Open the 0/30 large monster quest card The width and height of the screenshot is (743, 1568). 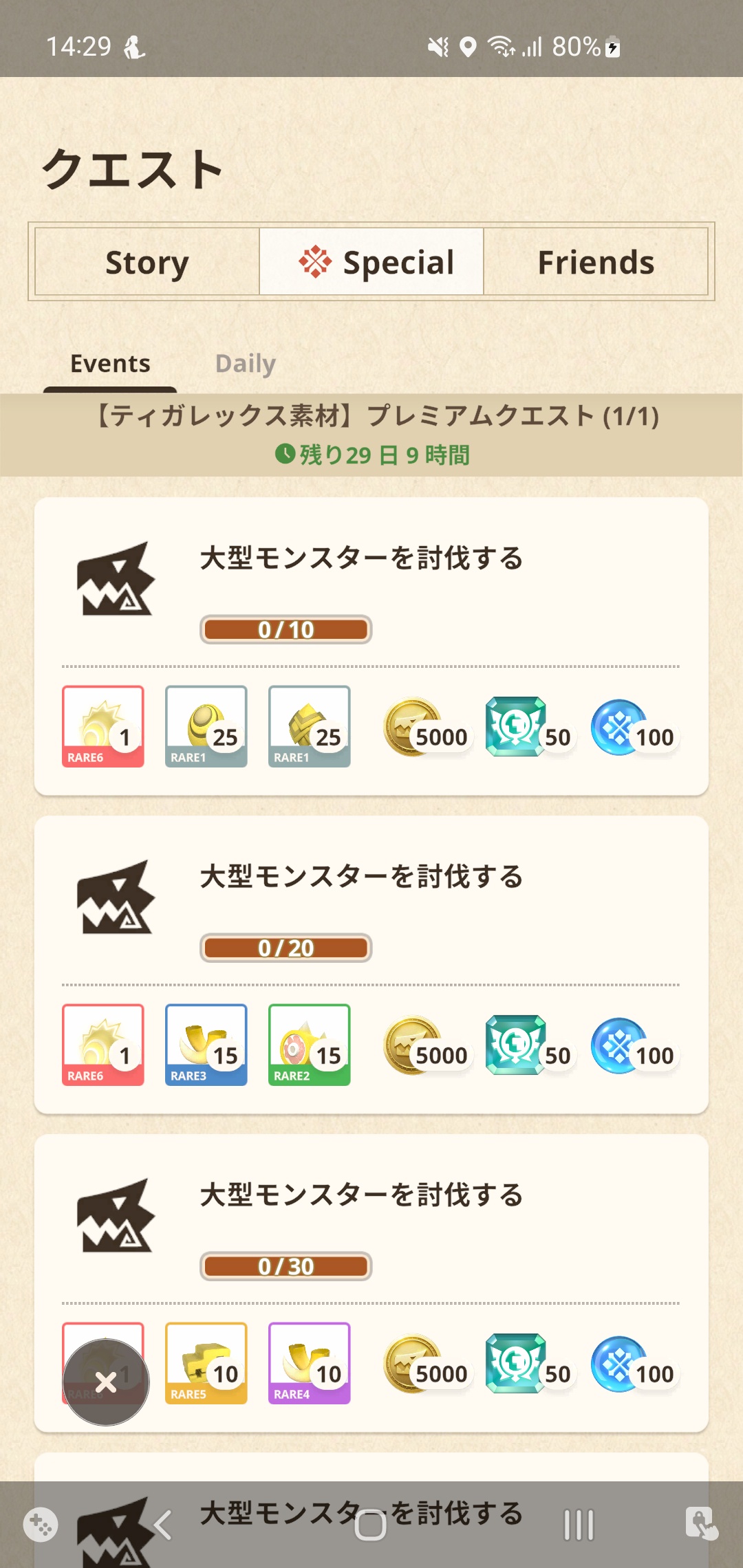coord(371,1283)
